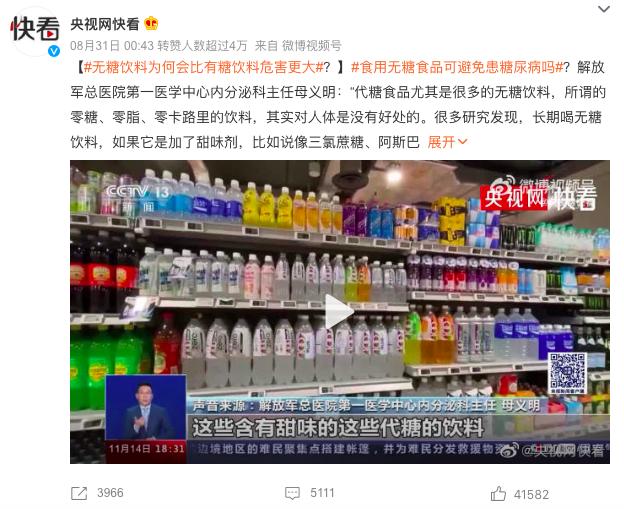Open the post options chevron menu
The height and width of the screenshot is (509, 624).
(x=603, y=9)
